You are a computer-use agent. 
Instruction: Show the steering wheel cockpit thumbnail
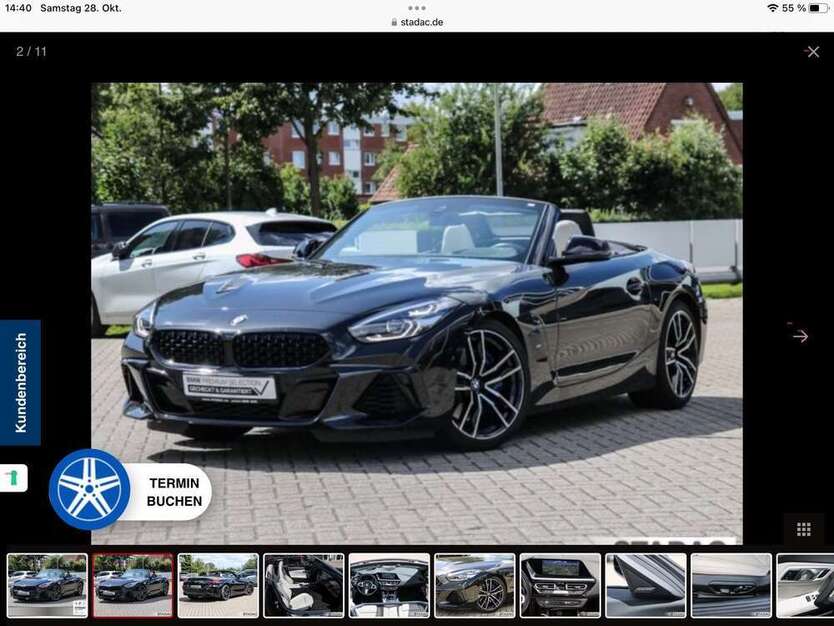[389, 585]
